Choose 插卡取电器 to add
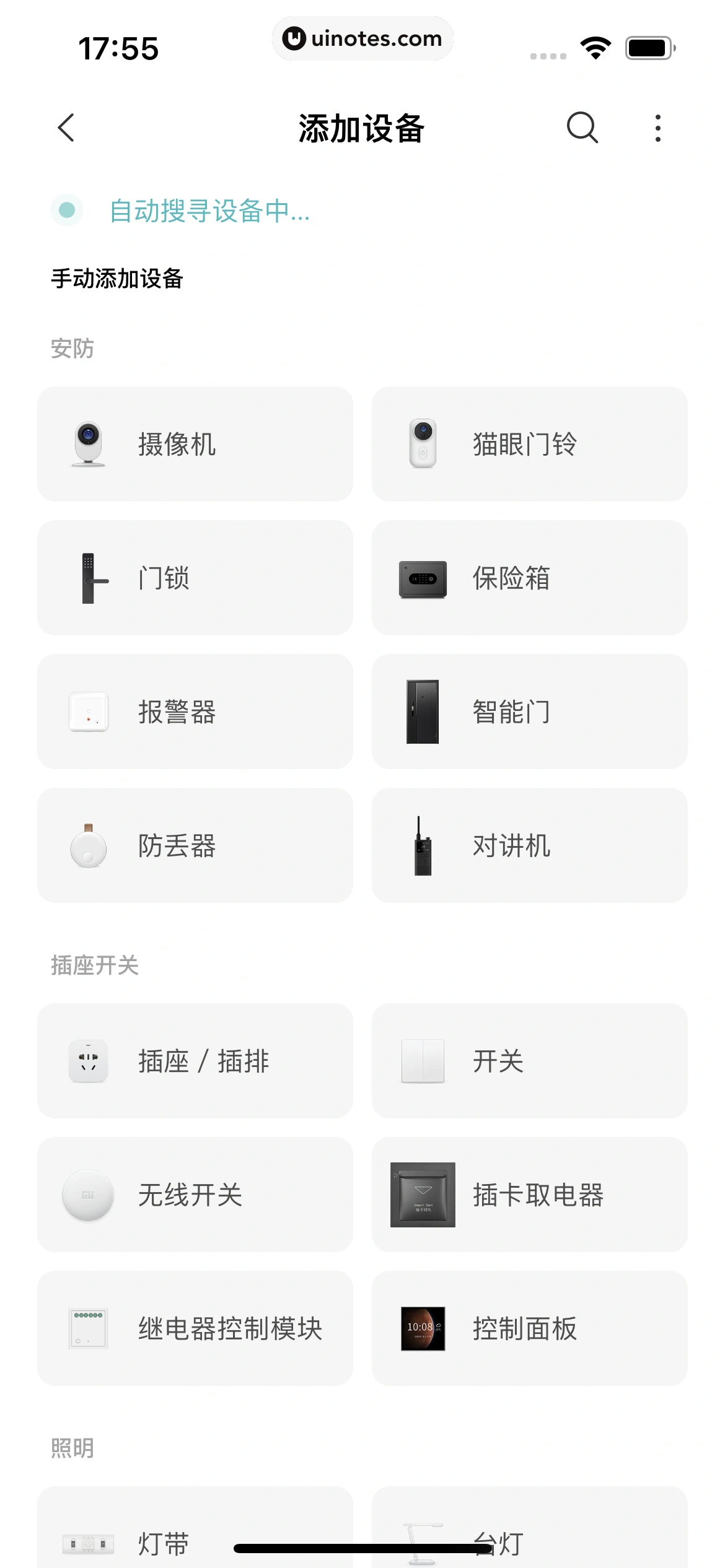The width and height of the screenshot is (725, 1568). click(x=530, y=1195)
